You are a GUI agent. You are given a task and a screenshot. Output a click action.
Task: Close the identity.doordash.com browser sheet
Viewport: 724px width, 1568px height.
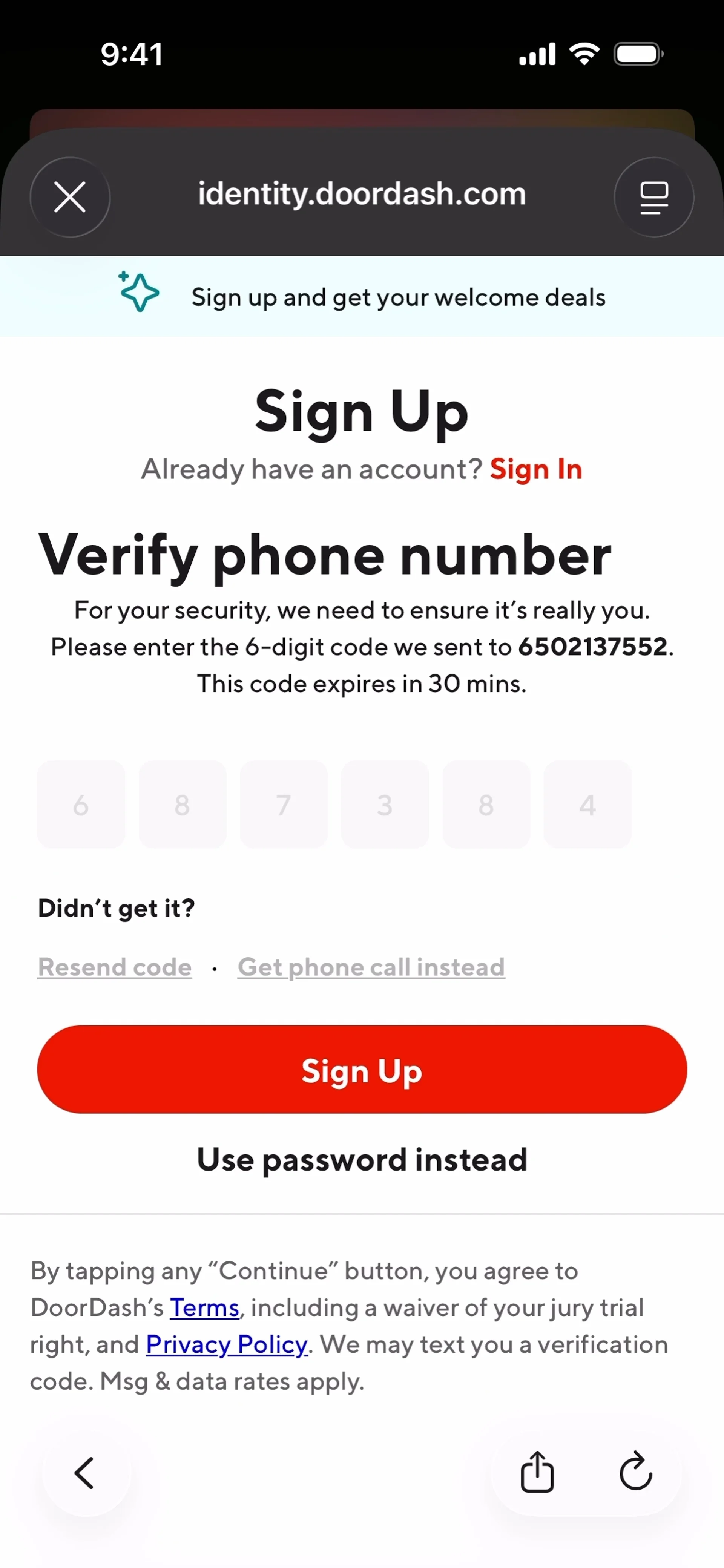70,197
